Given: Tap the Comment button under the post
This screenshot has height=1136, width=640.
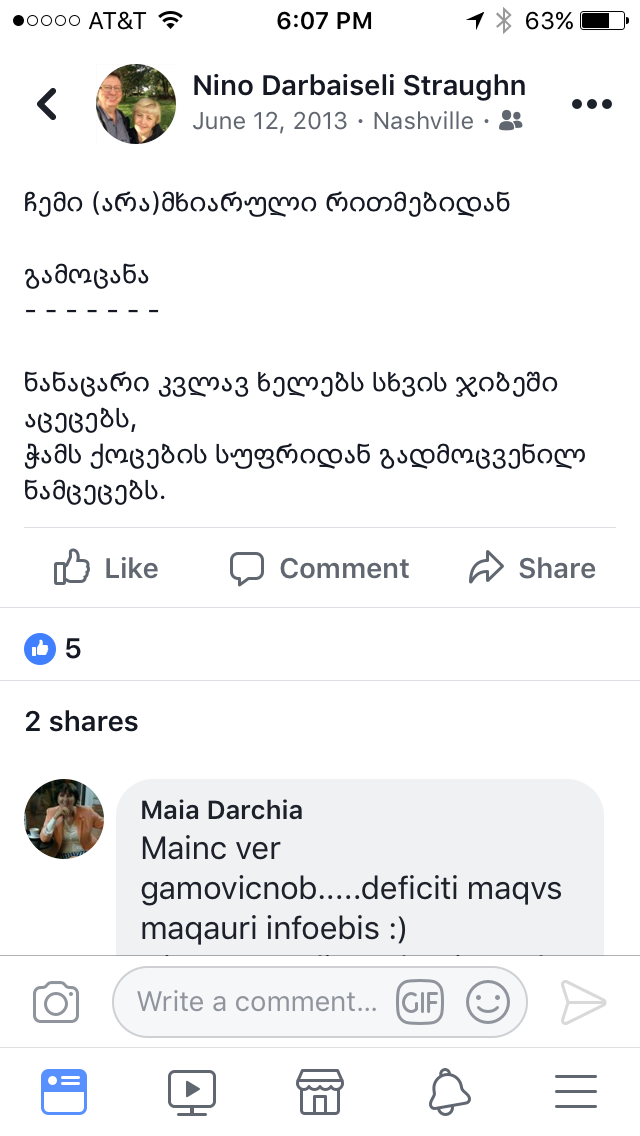Looking at the screenshot, I should [x=319, y=568].
